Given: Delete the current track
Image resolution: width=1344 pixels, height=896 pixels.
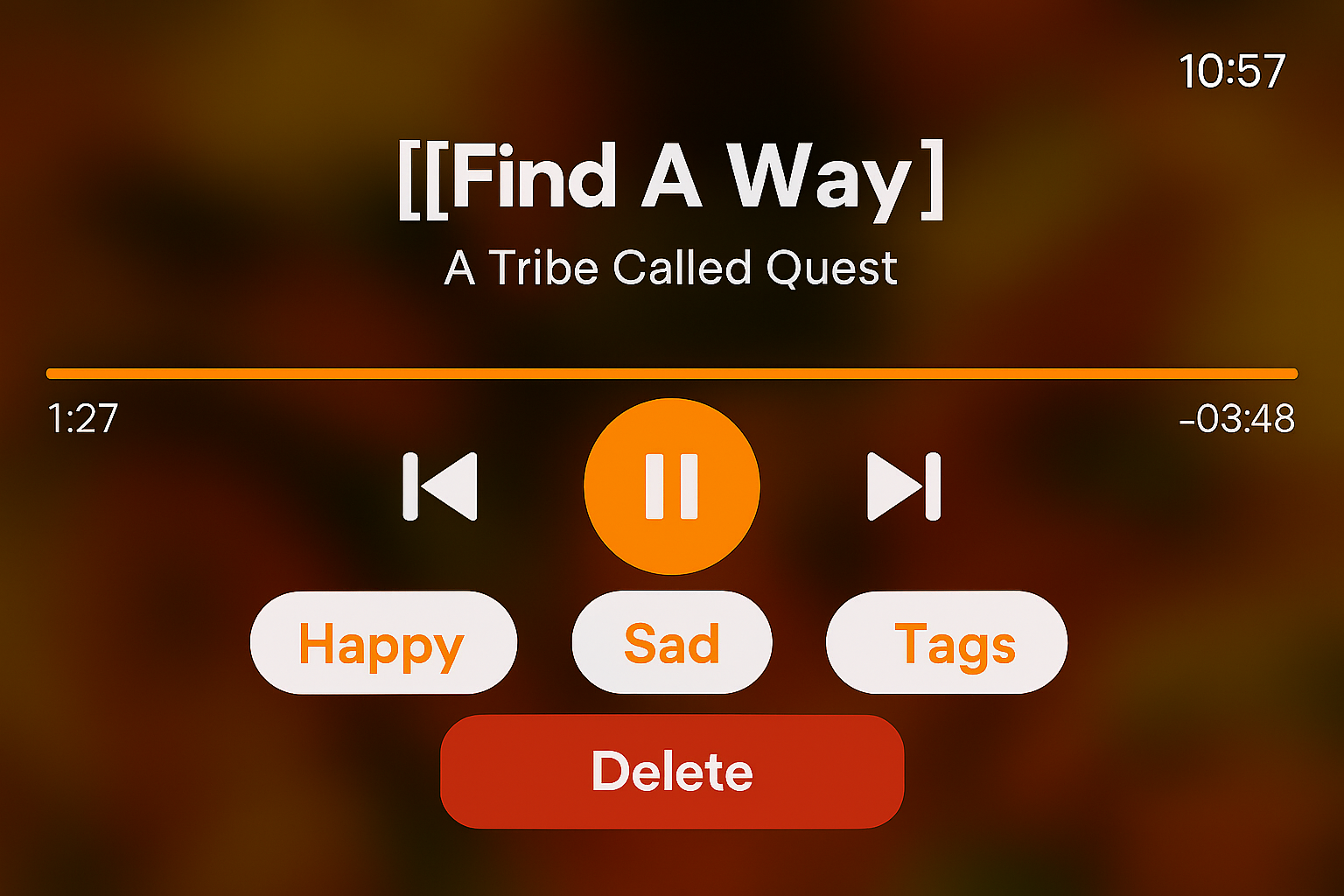Looking at the screenshot, I should pyautogui.click(x=671, y=771).
